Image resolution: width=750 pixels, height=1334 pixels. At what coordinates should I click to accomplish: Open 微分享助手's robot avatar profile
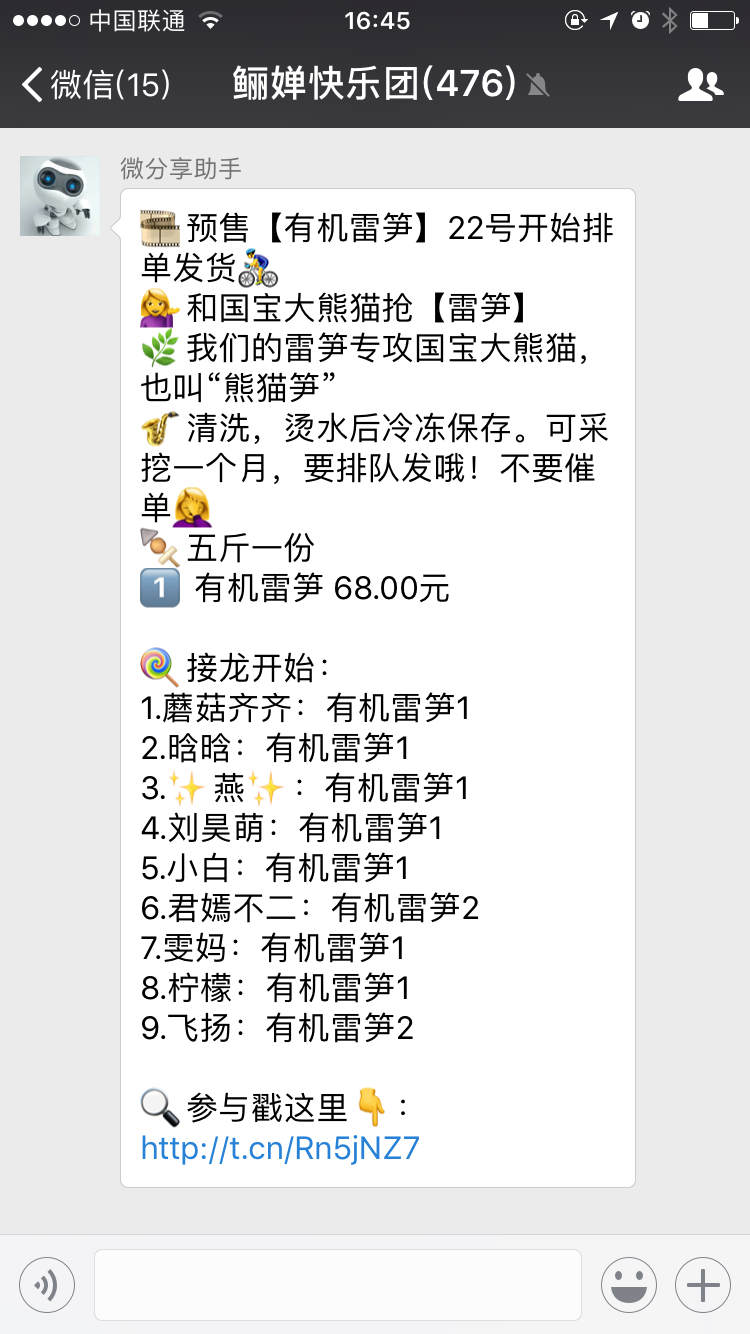59,196
